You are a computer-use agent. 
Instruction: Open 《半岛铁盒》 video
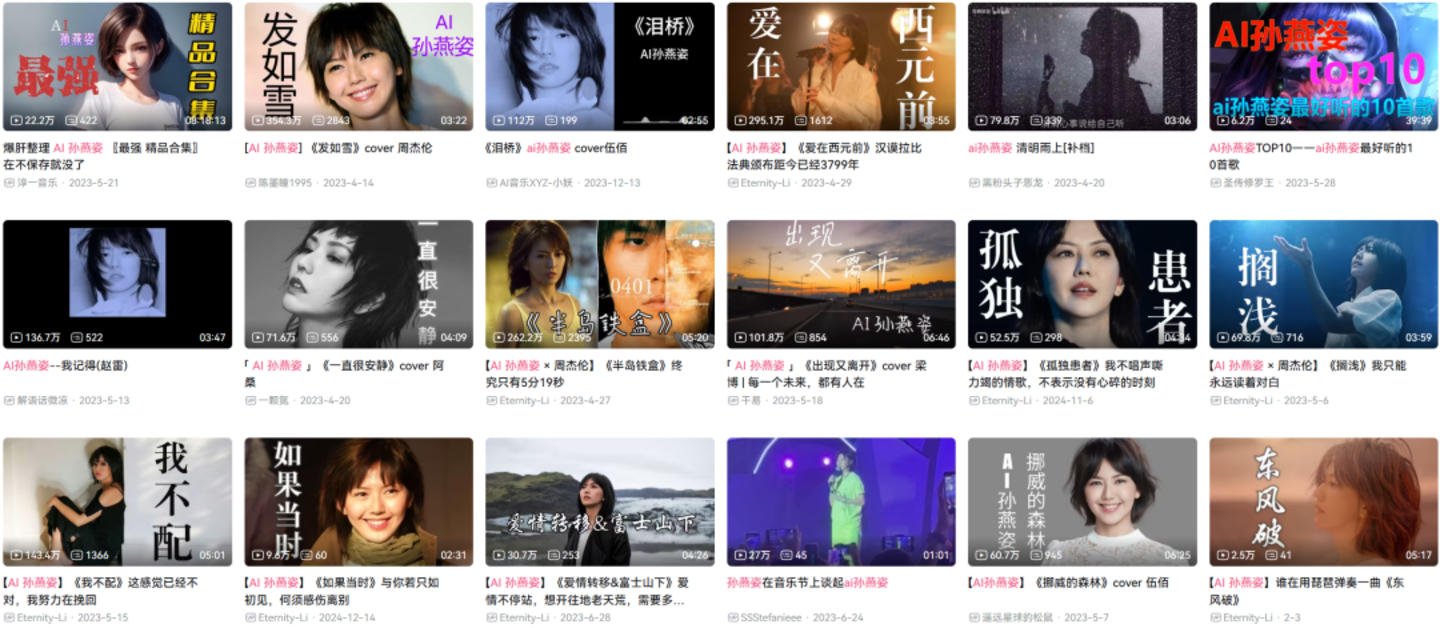coord(599,284)
